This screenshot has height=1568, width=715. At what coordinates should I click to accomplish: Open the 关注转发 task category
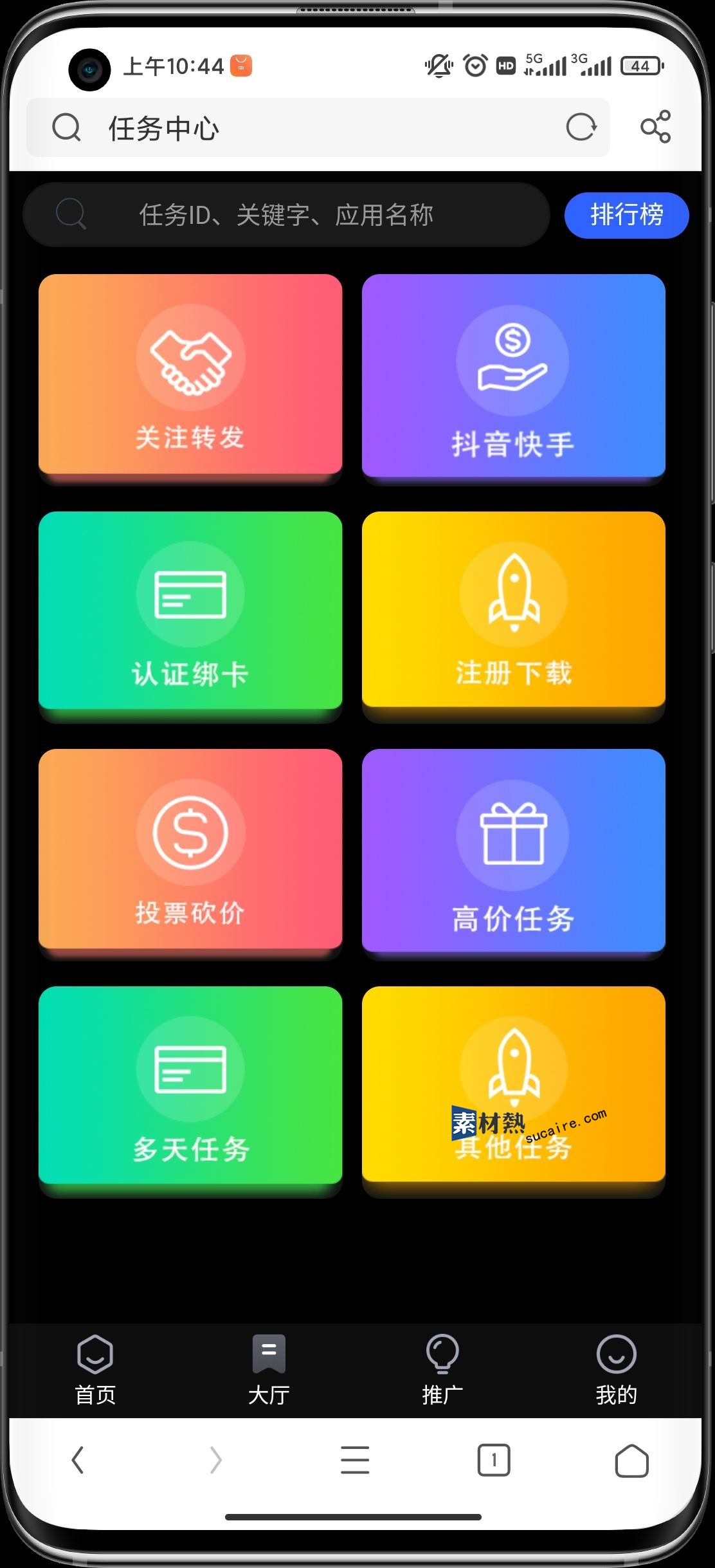click(x=190, y=374)
